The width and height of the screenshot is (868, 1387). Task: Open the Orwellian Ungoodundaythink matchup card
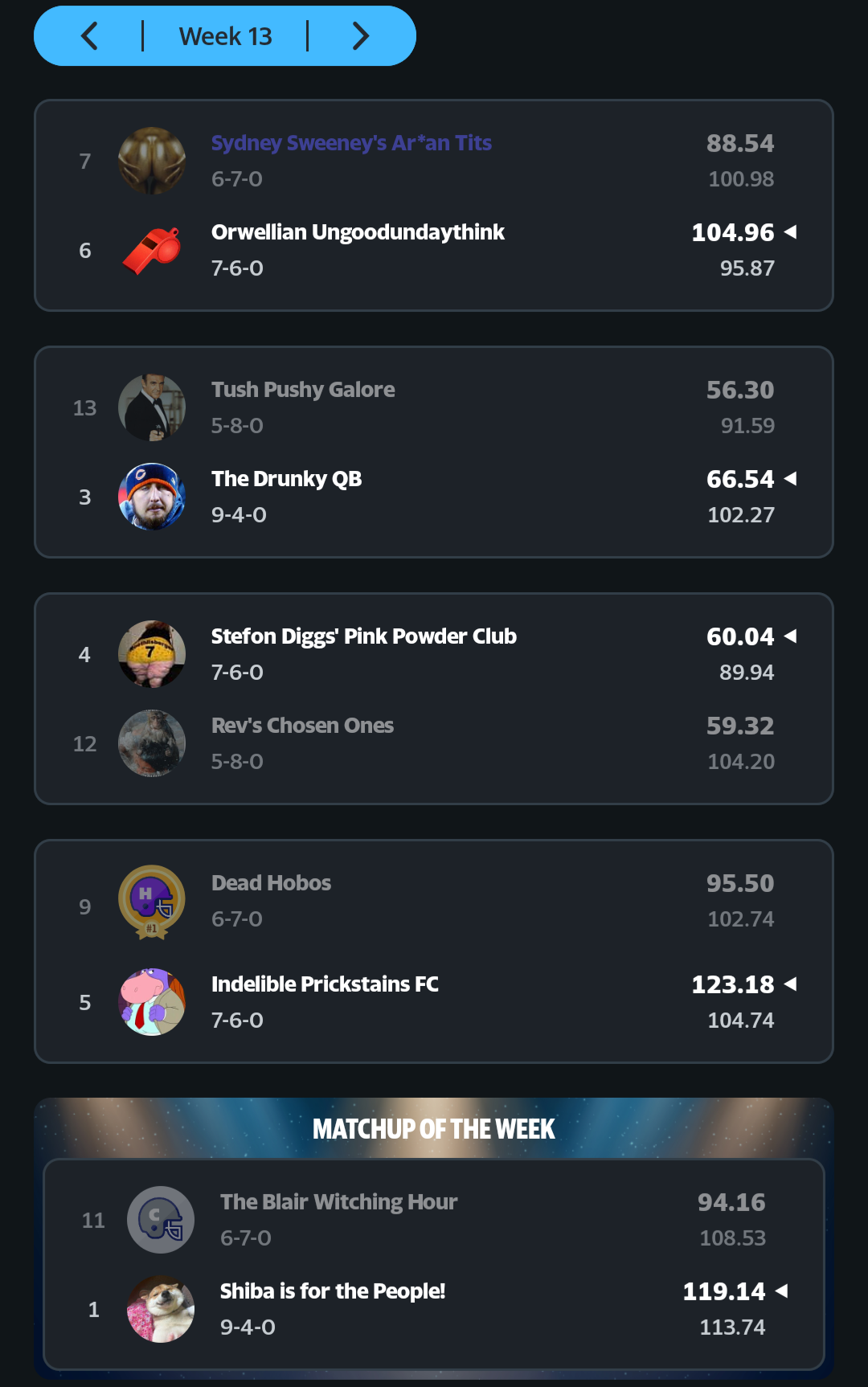[x=434, y=206]
